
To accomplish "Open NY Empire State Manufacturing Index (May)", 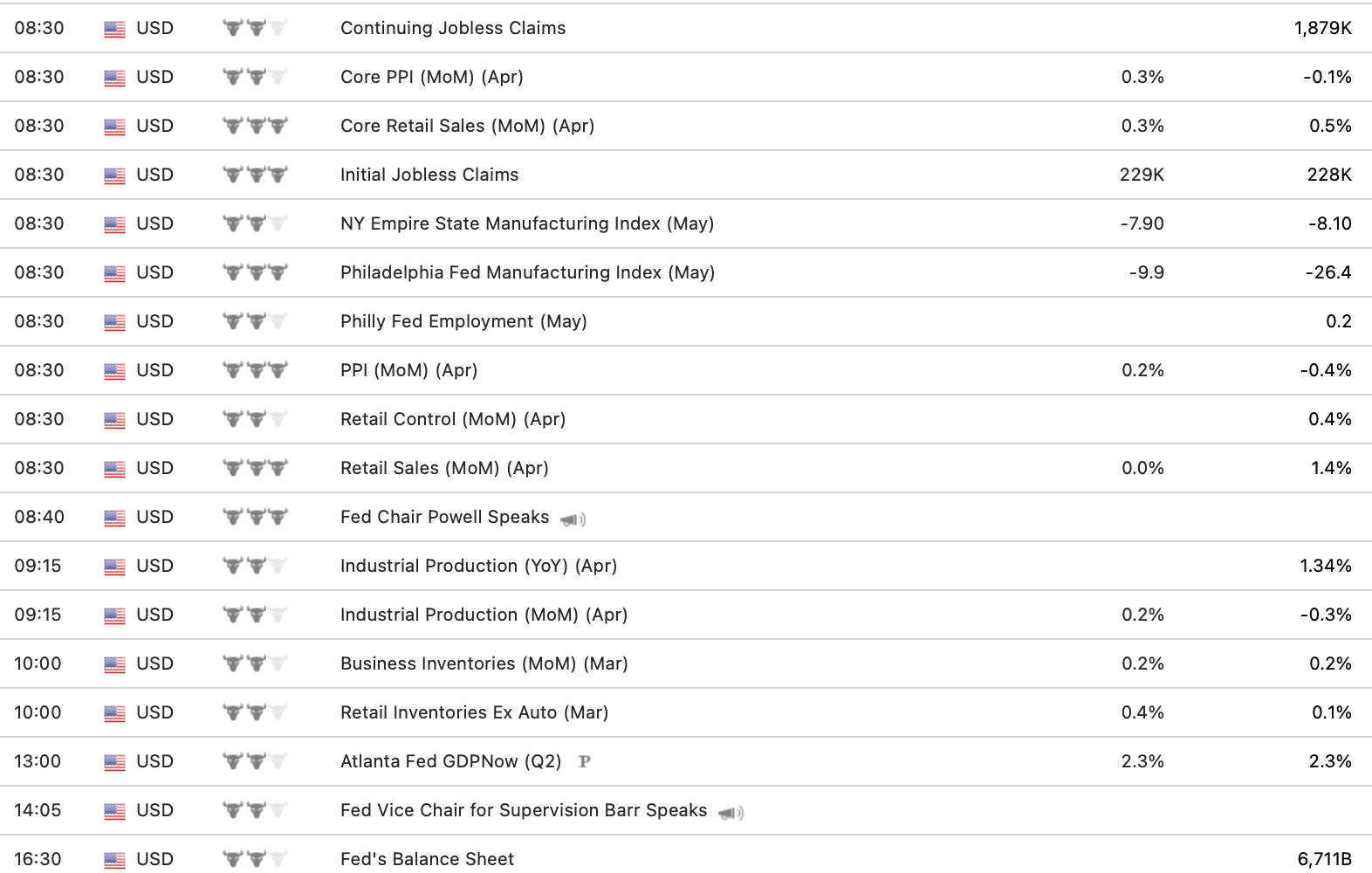I will tap(526, 223).
